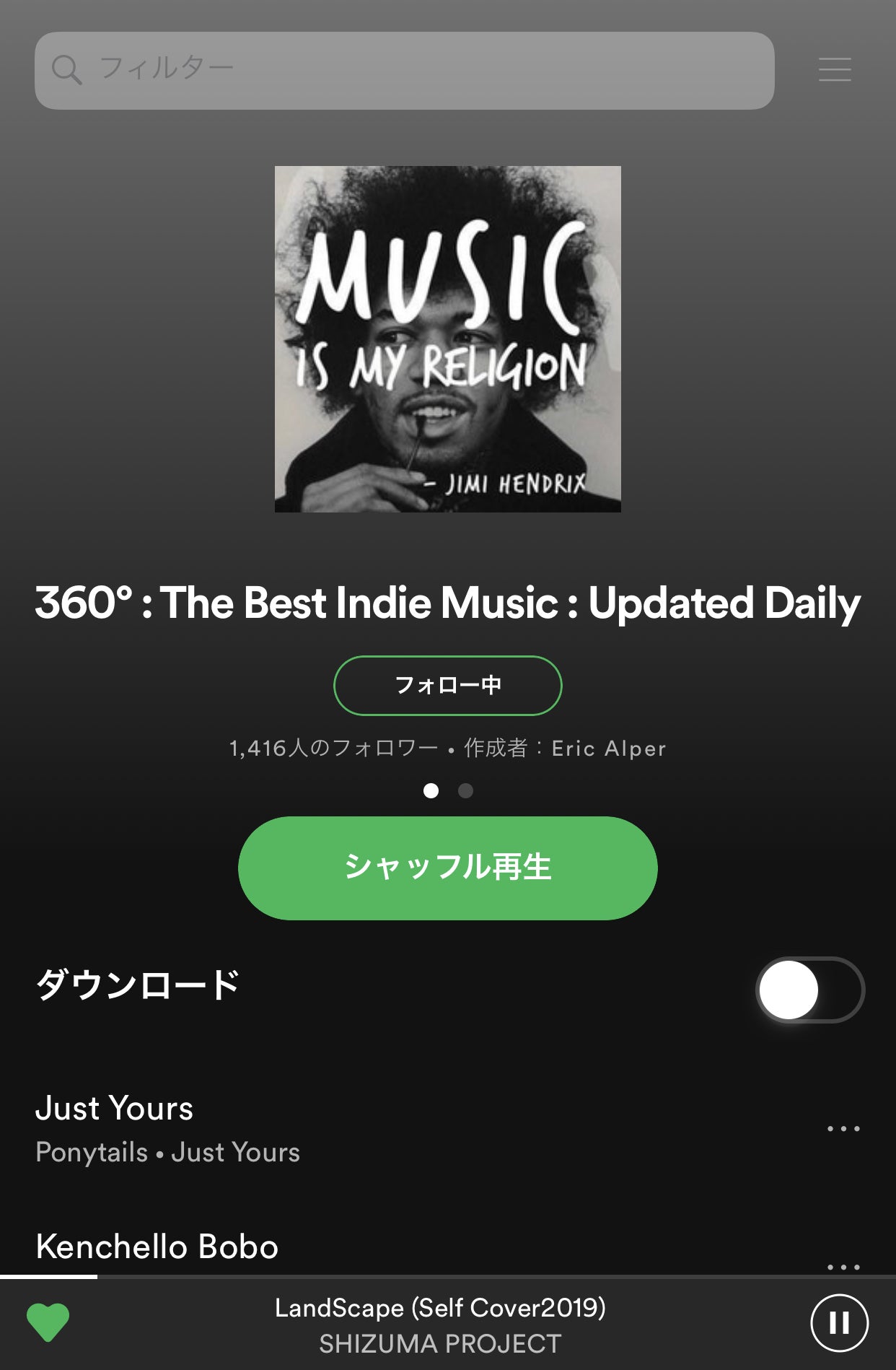Viewport: 896px width, 1370px height.
Task: Open options for Just Yours track
Action: (843, 1128)
